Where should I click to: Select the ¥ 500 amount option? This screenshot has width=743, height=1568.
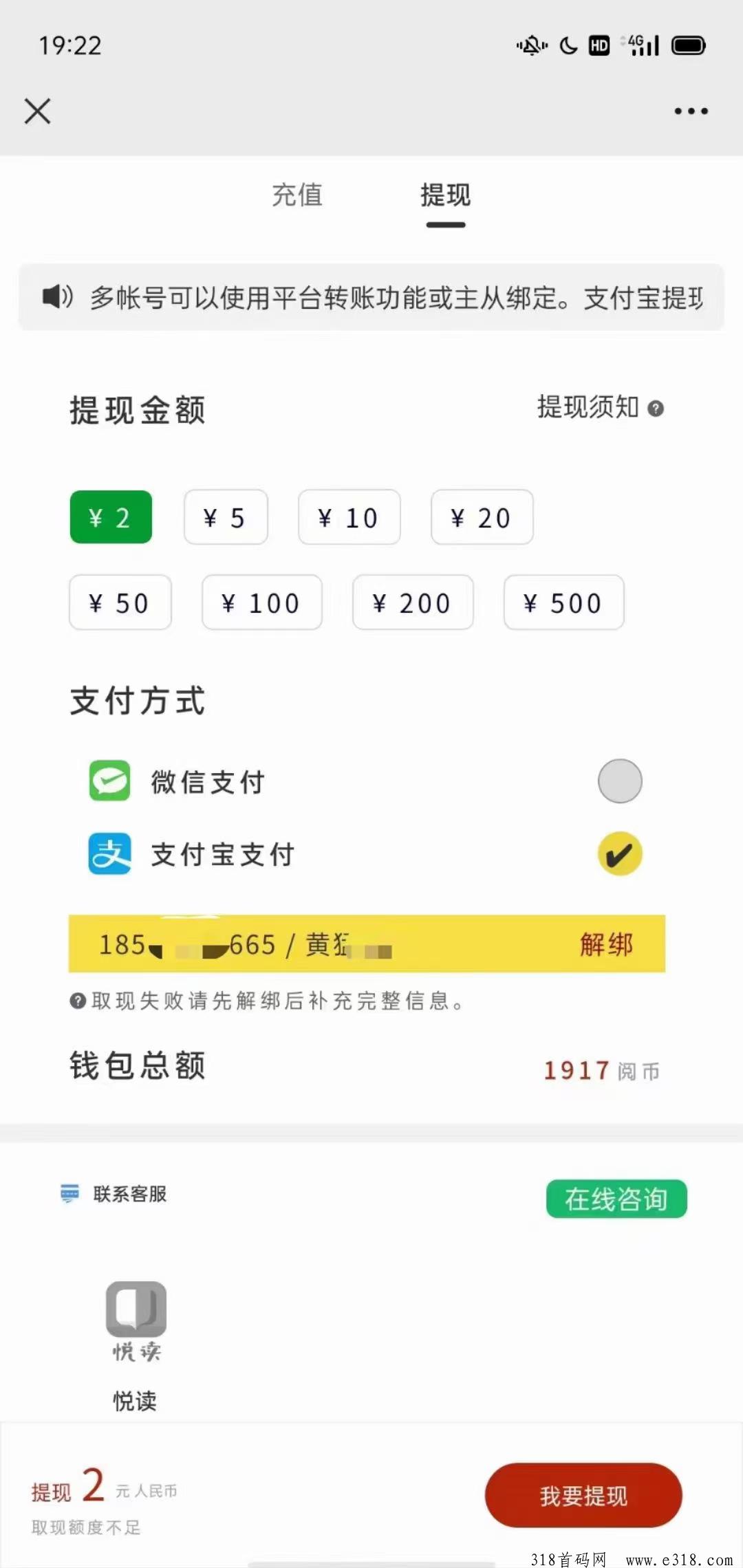(564, 602)
